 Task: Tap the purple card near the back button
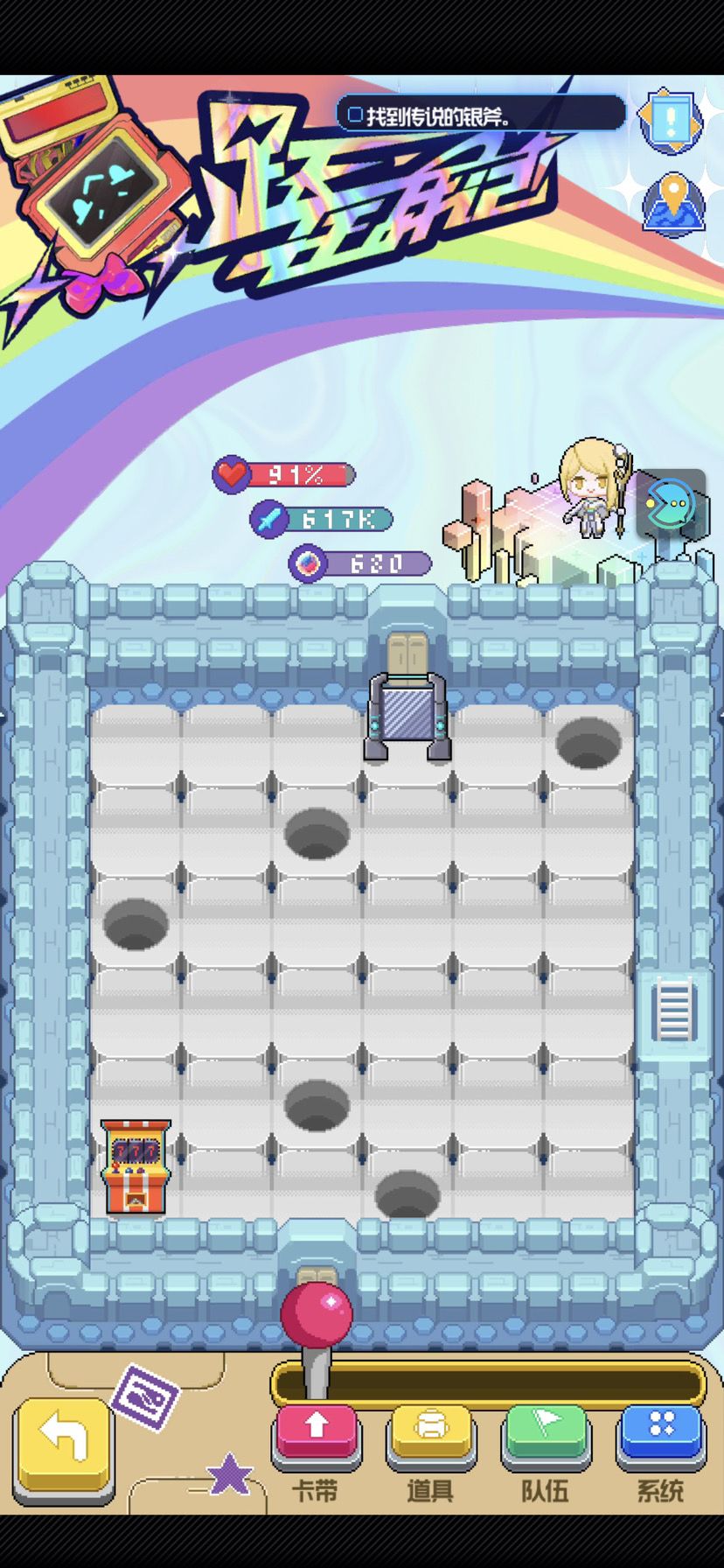tap(145, 1393)
